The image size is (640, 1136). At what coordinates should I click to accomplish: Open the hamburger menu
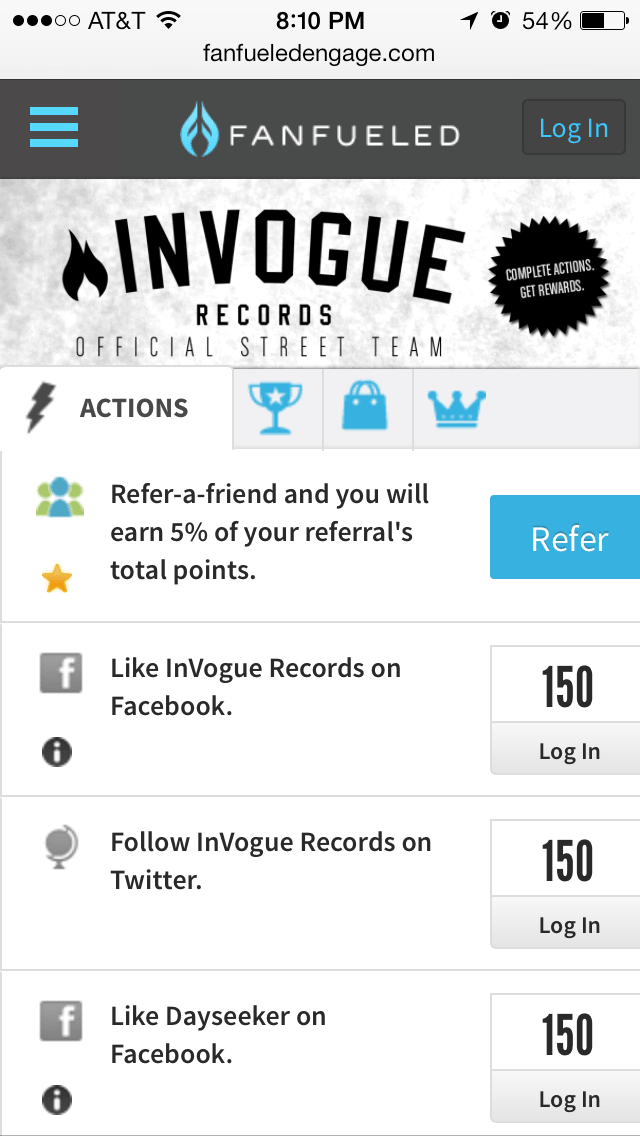tap(54, 127)
